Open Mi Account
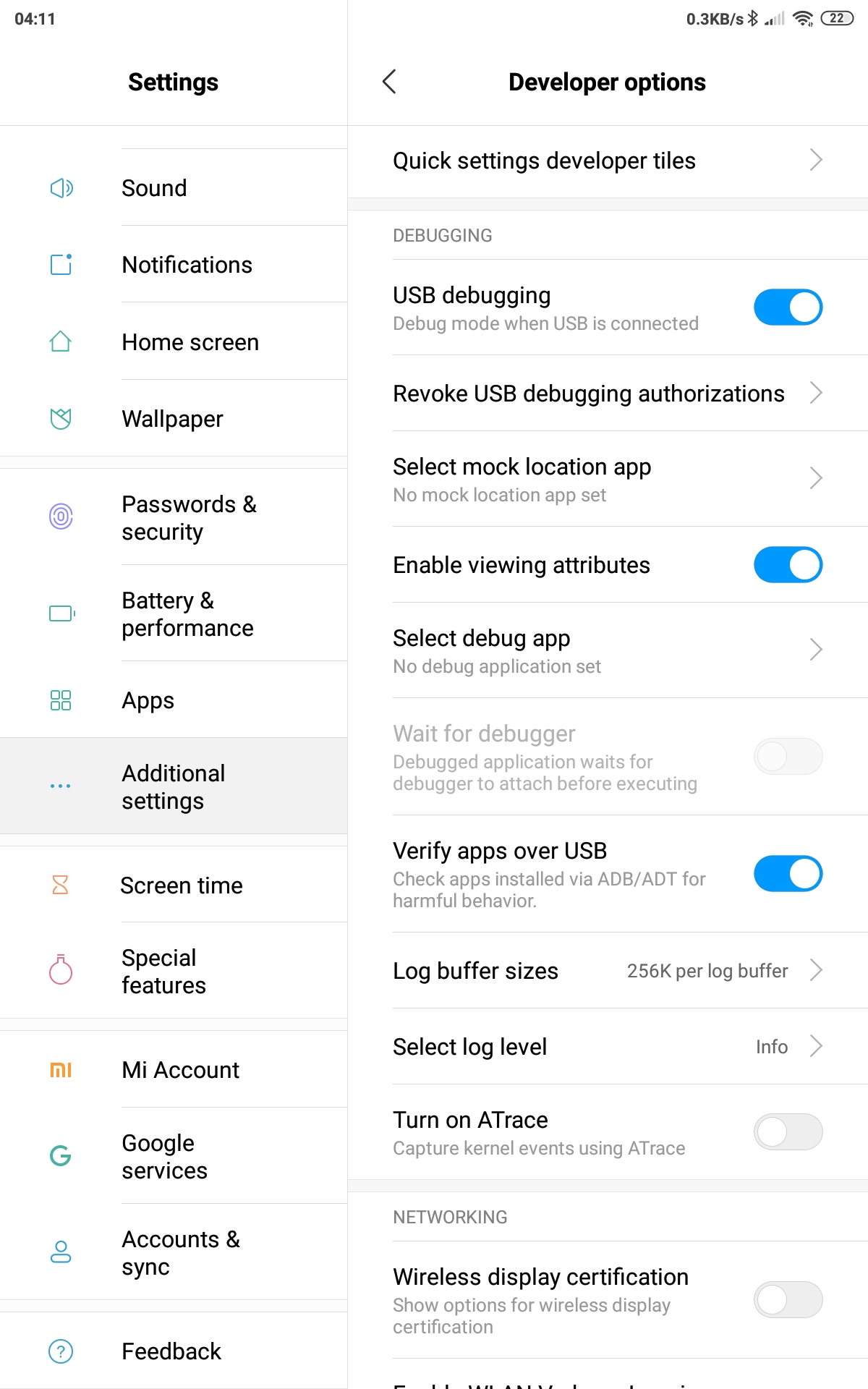 point(174,1069)
